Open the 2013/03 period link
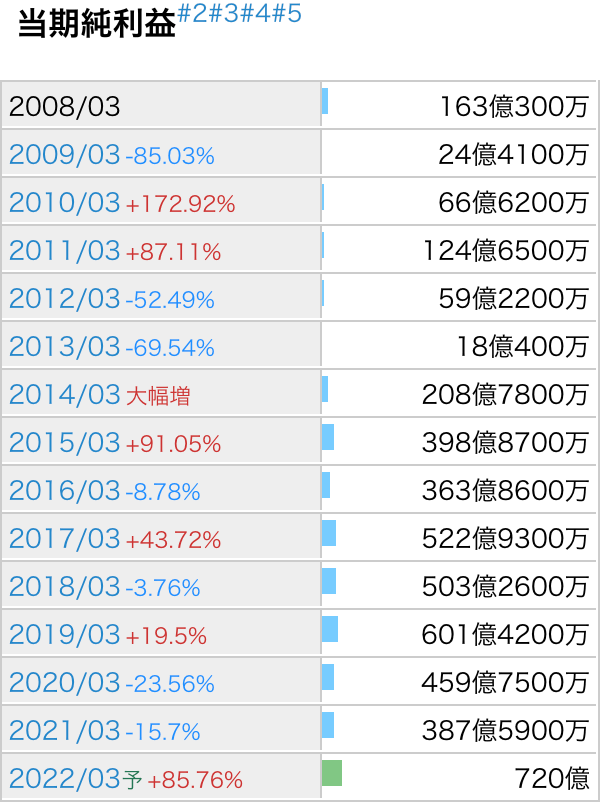The height and width of the screenshot is (810, 610). 64,347
